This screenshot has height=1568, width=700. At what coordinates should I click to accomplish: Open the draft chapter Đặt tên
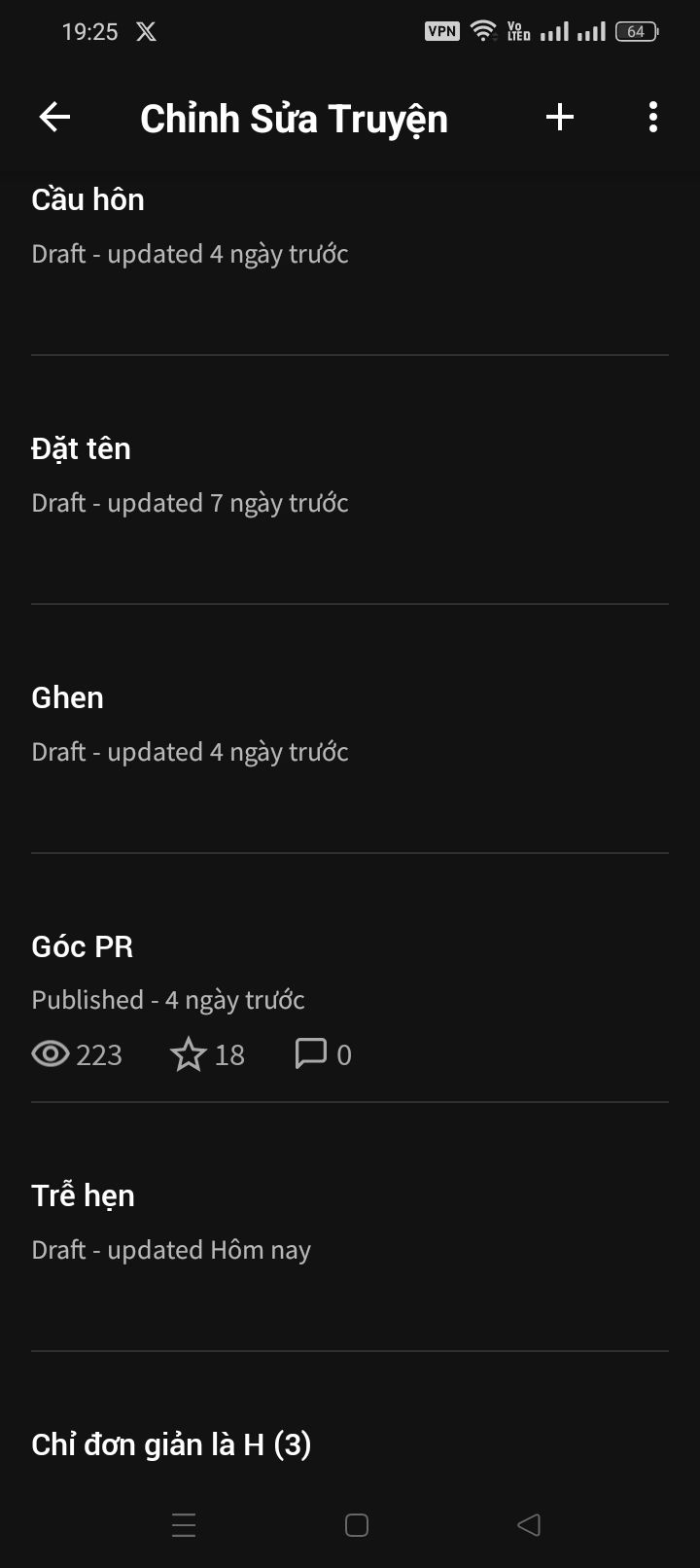coord(81,449)
